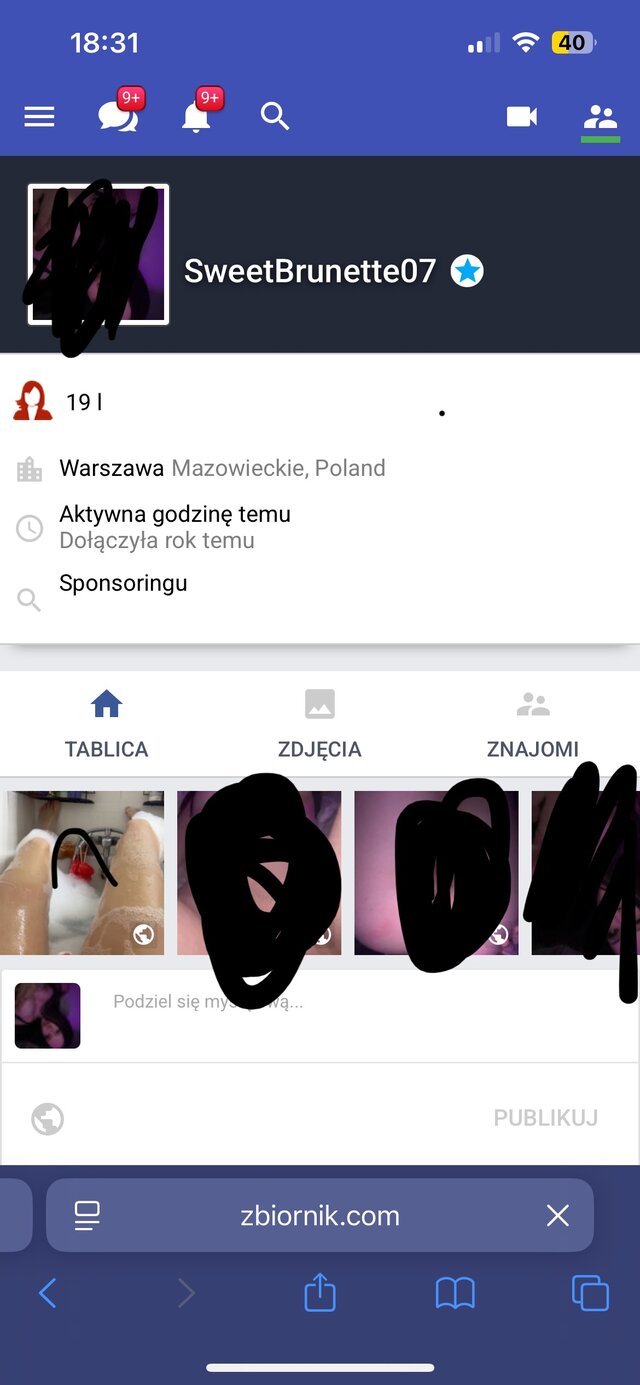The height and width of the screenshot is (1385, 640).
Task: Open Safari bookmarks book icon
Action: pos(455,1294)
